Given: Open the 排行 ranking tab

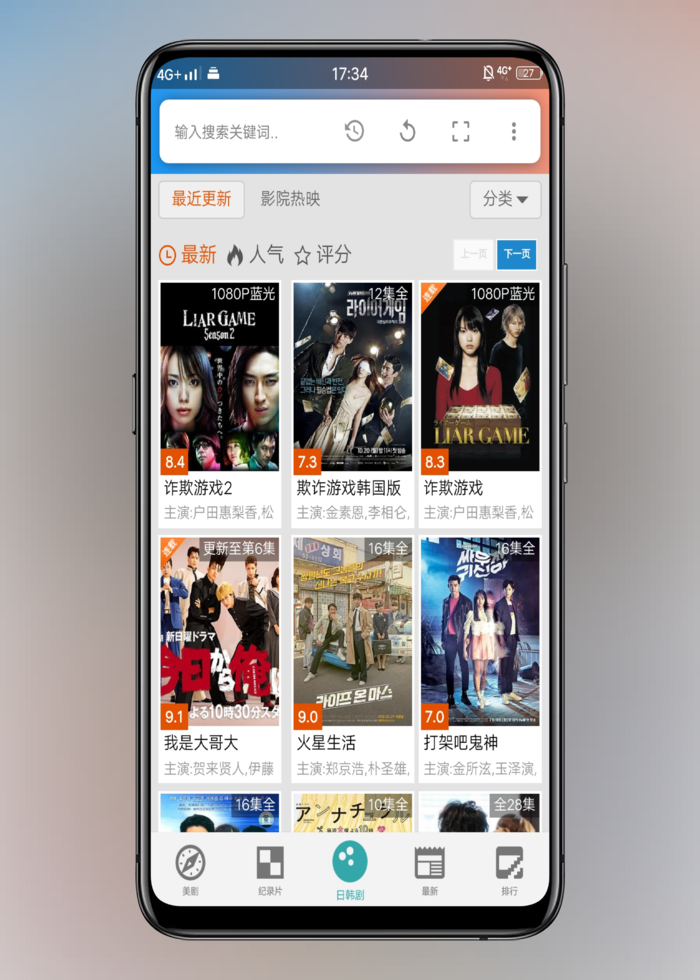Looking at the screenshot, I should click(510, 868).
